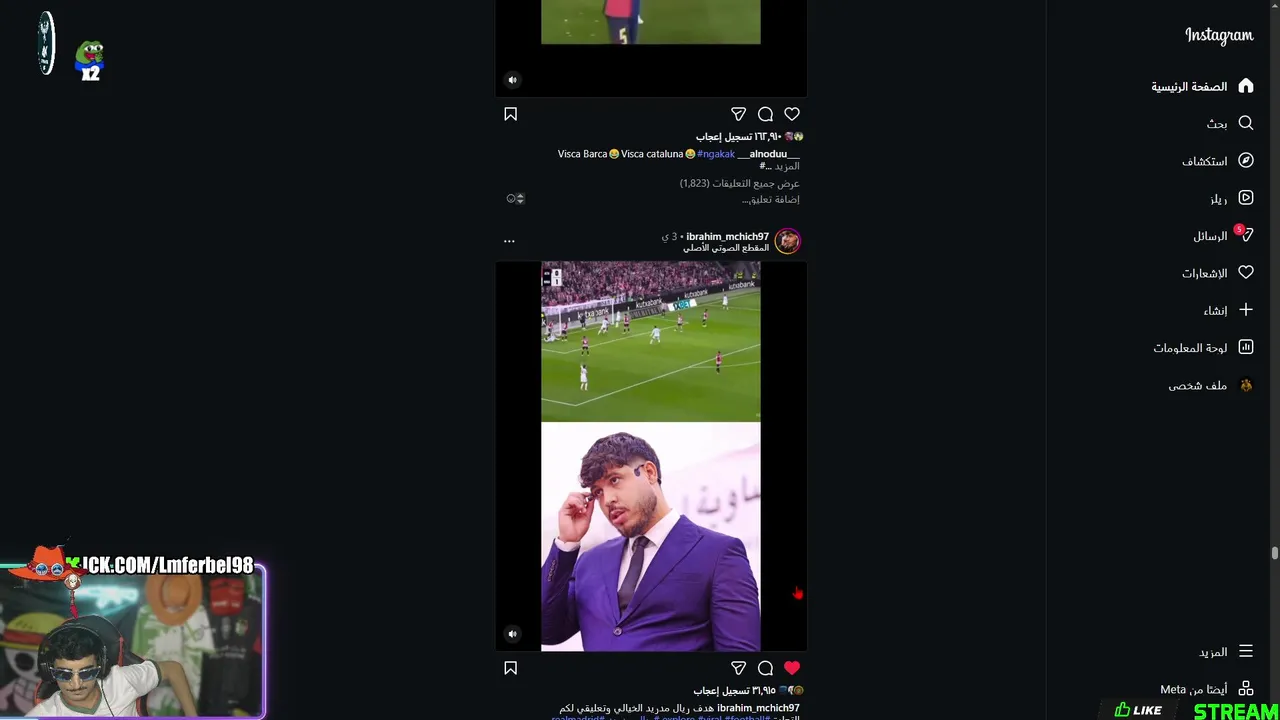The height and width of the screenshot is (720, 1280).
Task: Like the alnoduu Visca Barca post
Action: point(792,114)
